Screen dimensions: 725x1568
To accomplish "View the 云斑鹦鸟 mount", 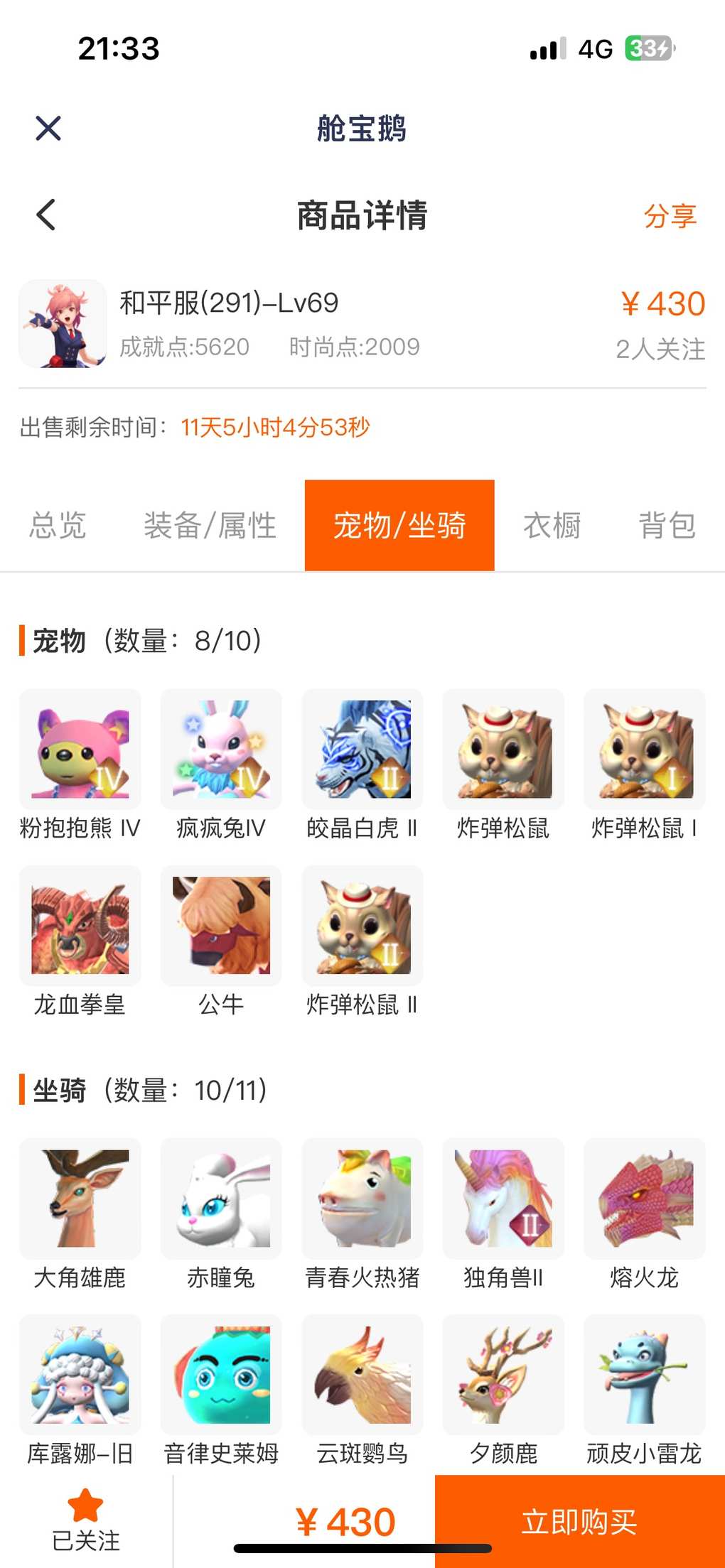I will click(x=362, y=1375).
